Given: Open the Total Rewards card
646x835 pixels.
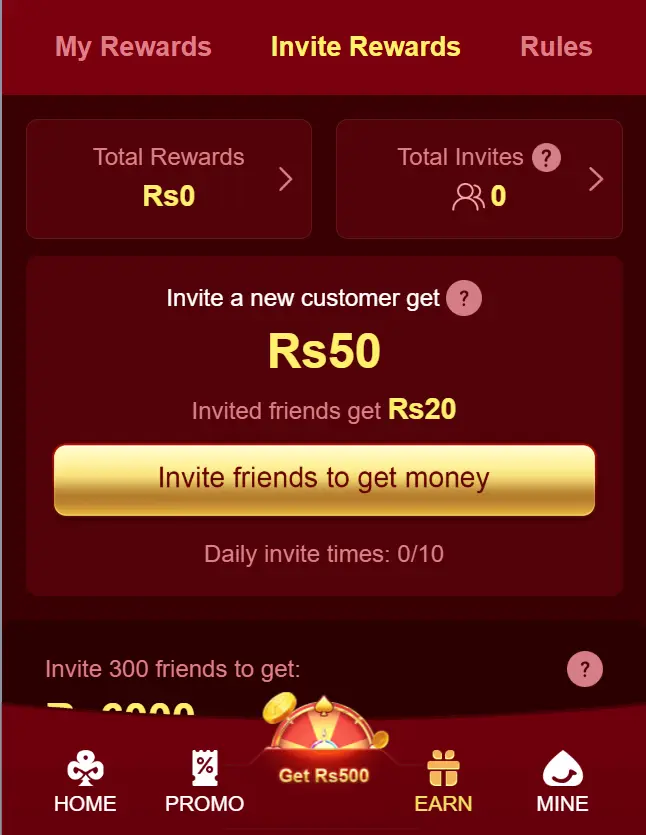Looking at the screenshot, I should click(169, 179).
